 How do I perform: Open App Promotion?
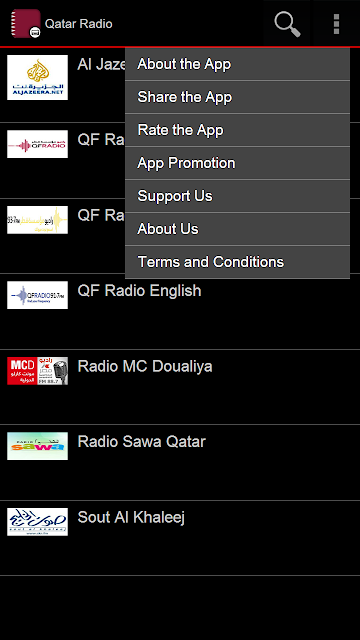point(238,163)
